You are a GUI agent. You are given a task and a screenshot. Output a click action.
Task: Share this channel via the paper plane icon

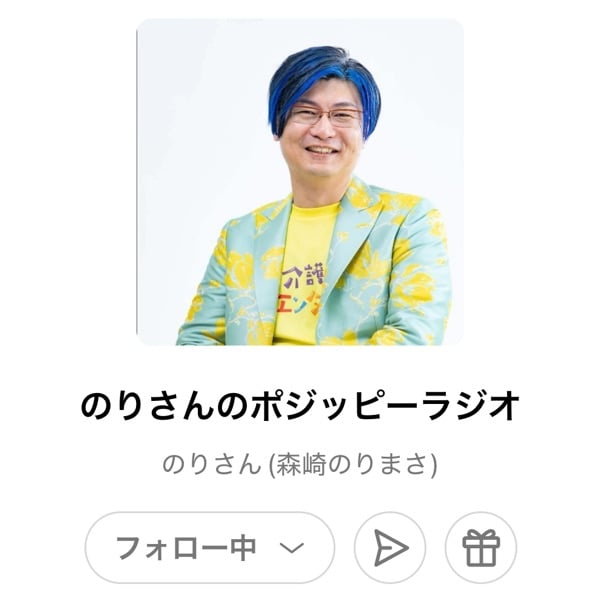pyautogui.click(x=390, y=548)
